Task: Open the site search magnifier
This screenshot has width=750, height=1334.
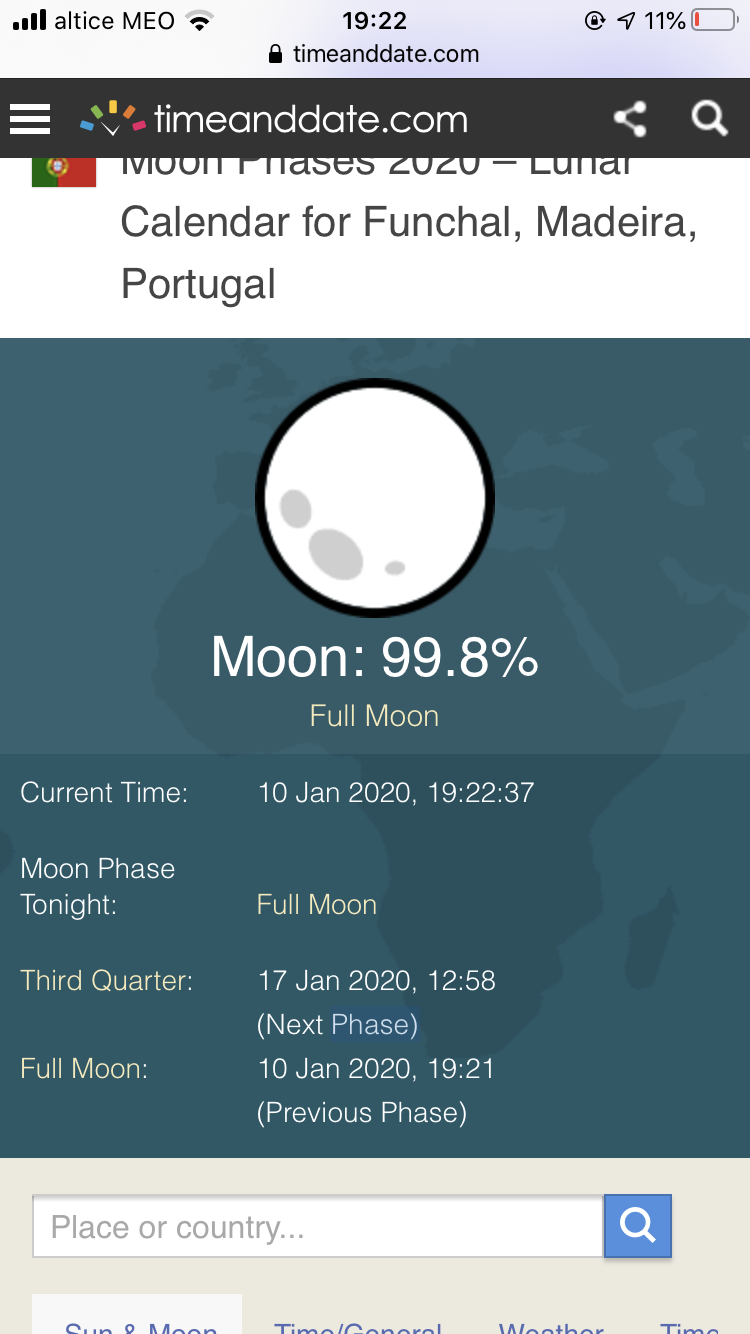Action: (x=709, y=119)
